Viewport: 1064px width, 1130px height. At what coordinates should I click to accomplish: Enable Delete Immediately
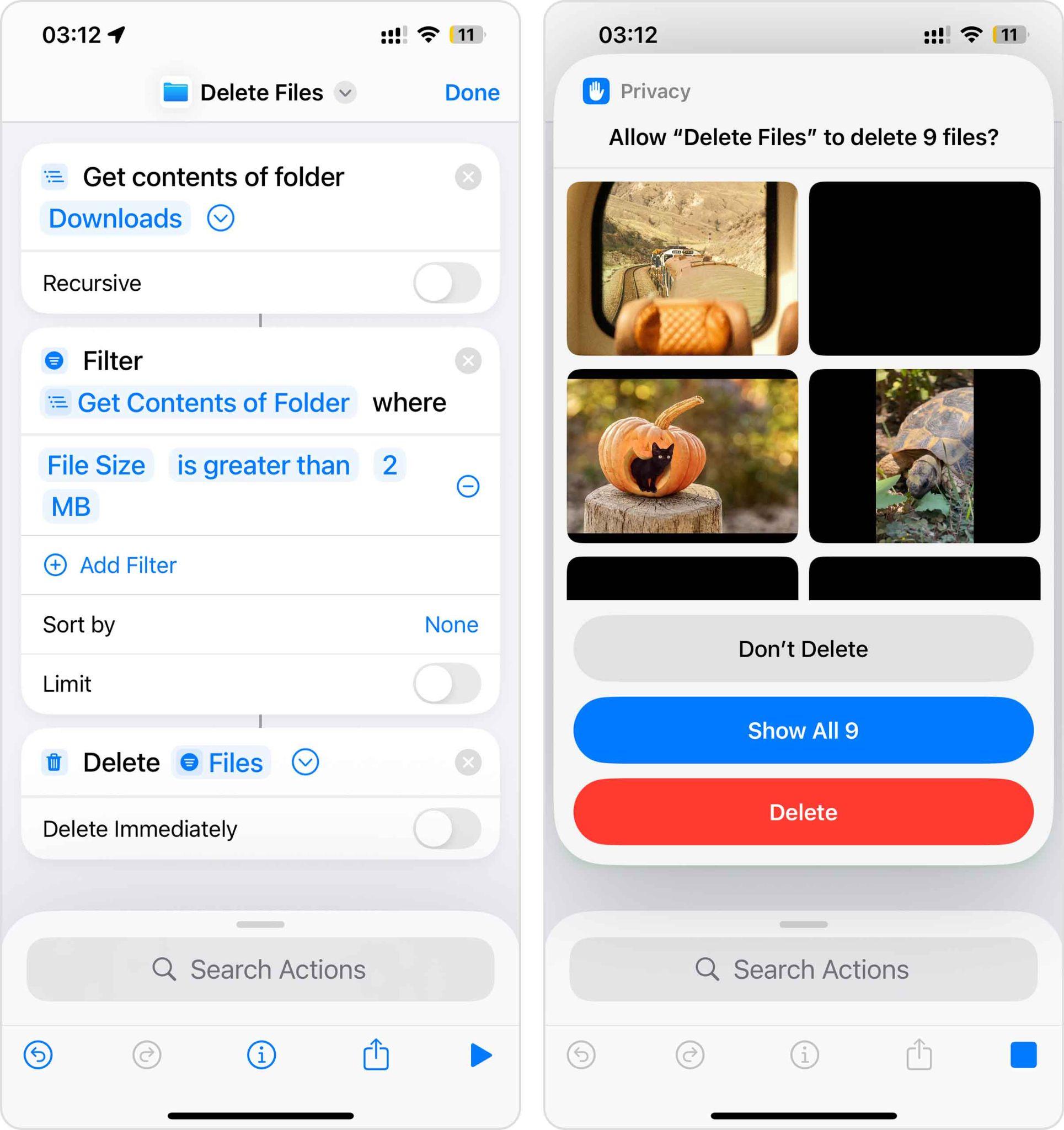[447, 829]
